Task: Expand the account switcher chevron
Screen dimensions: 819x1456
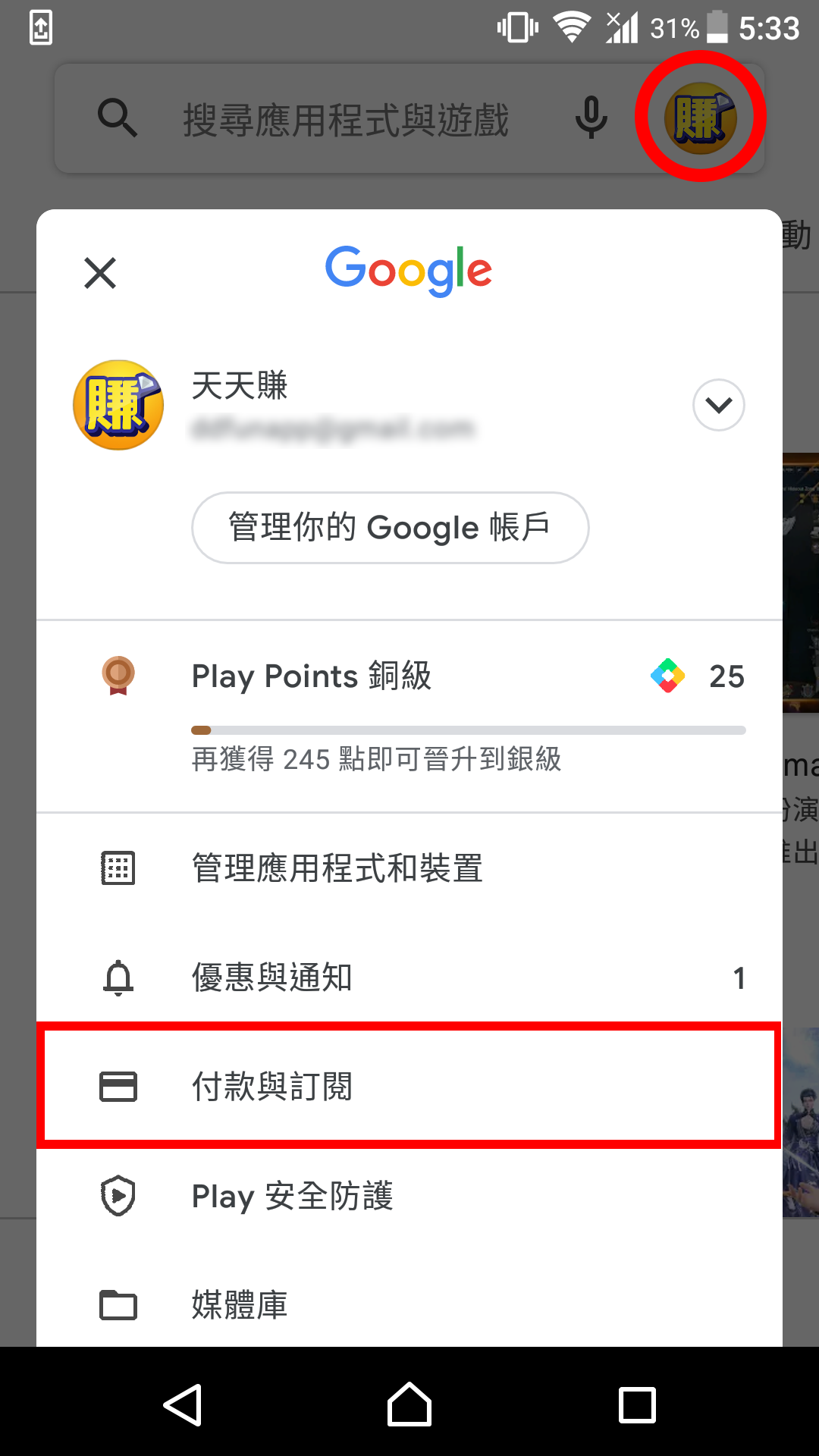Action: tap(718, 405)
